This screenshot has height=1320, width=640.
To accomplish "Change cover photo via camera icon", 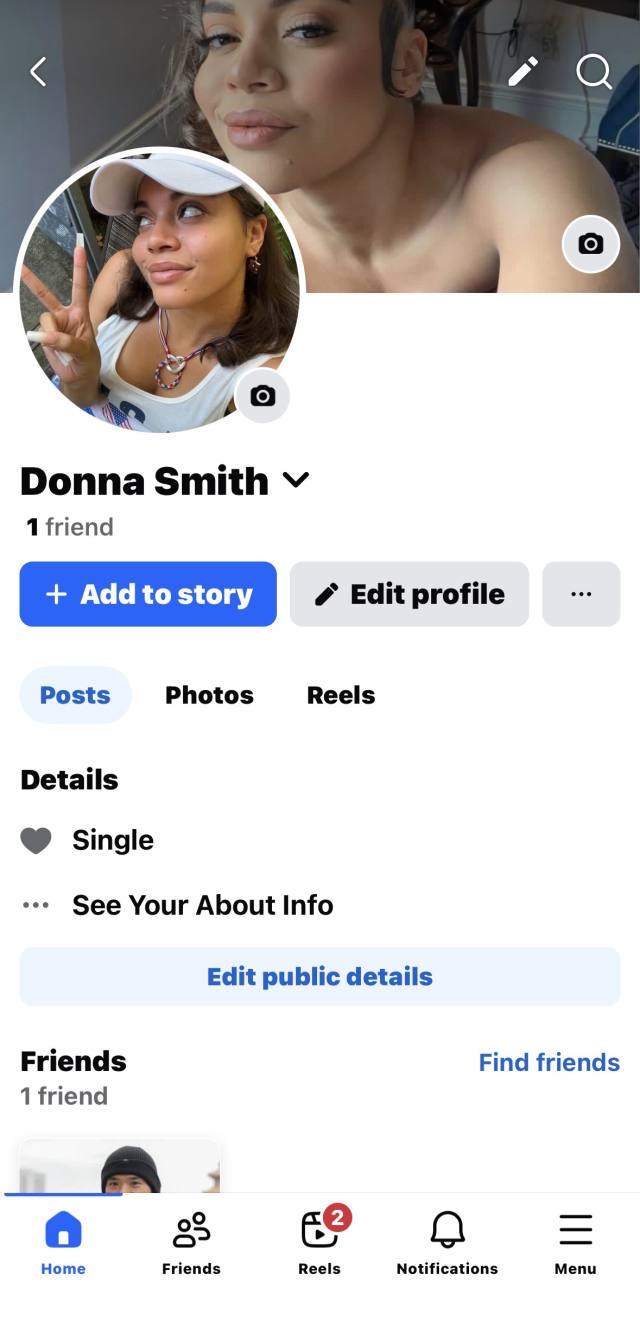I will coord(591,244).
